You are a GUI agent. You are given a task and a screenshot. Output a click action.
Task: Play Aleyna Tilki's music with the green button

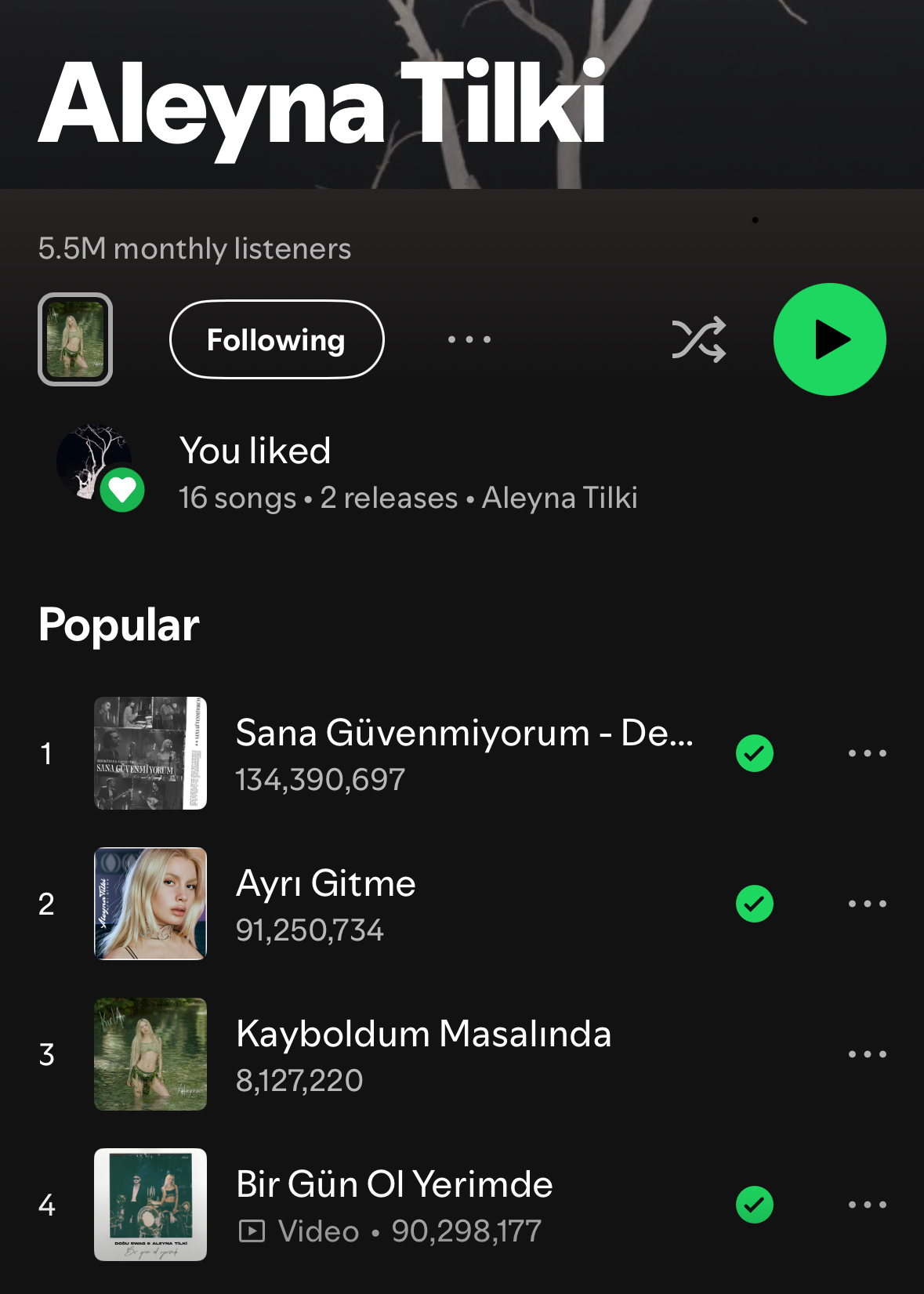click(829, 339)
